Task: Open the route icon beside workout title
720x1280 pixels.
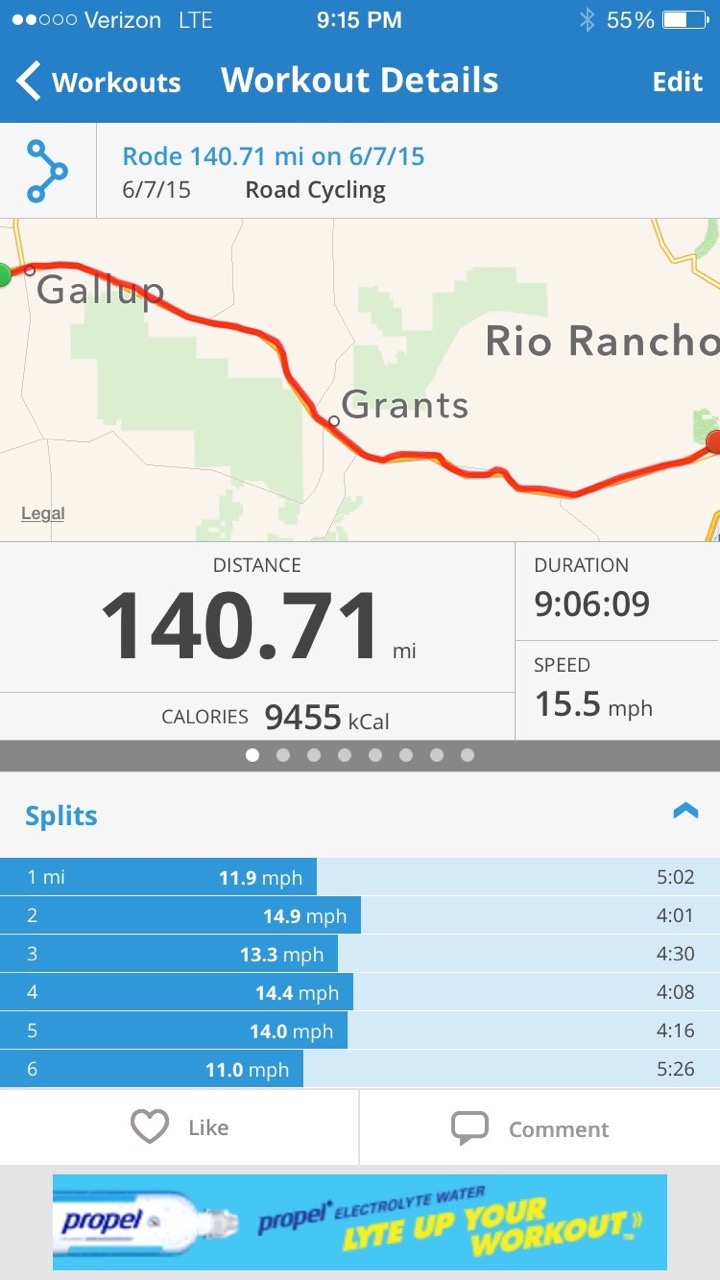Action: 47,171
